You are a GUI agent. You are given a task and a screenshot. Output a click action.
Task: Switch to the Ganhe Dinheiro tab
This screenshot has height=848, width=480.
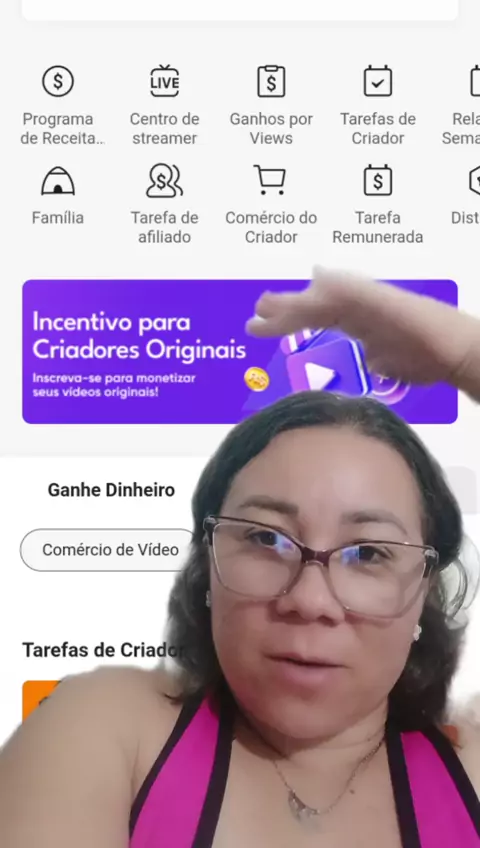(x=111, y=490)
